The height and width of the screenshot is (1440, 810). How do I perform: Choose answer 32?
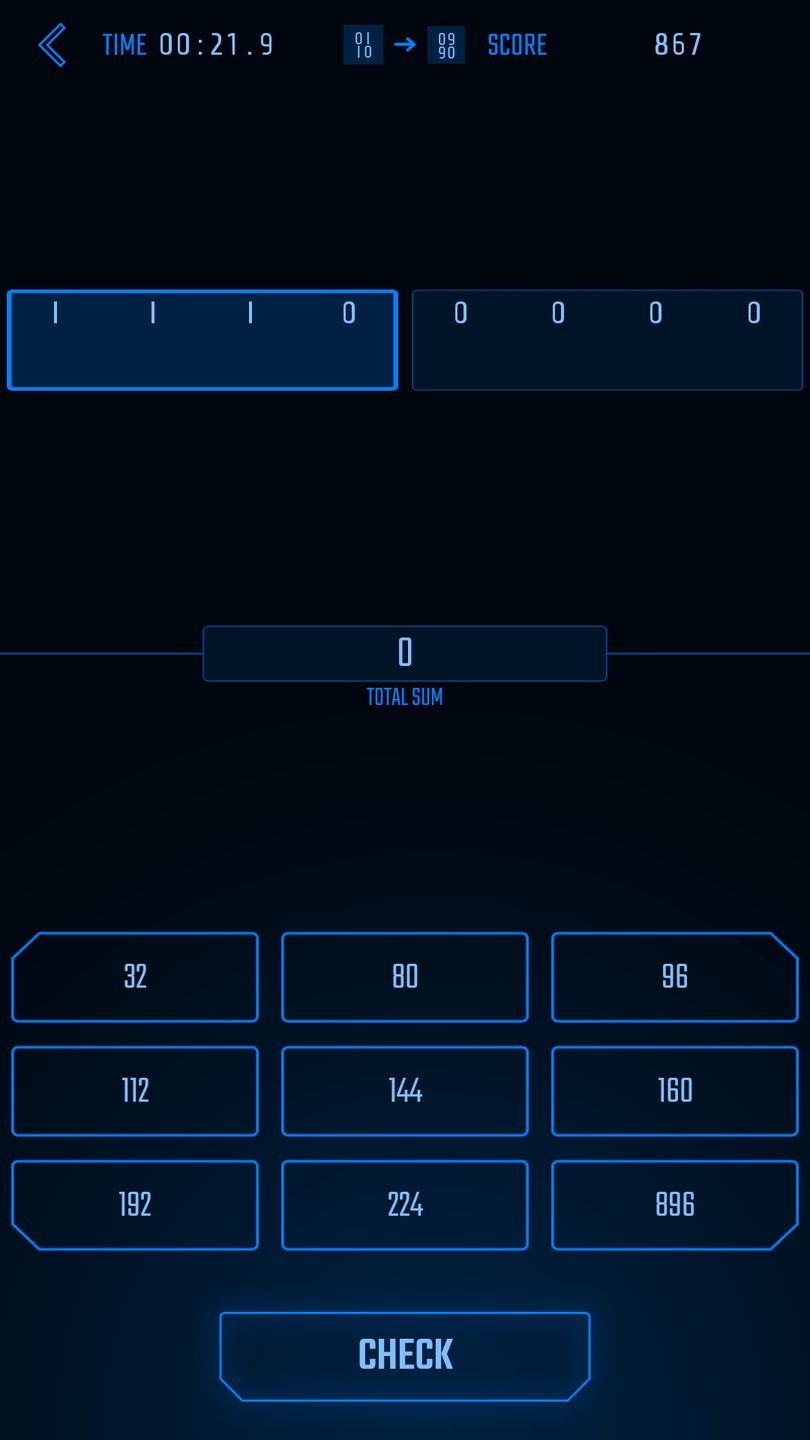(x=135, y=977)
